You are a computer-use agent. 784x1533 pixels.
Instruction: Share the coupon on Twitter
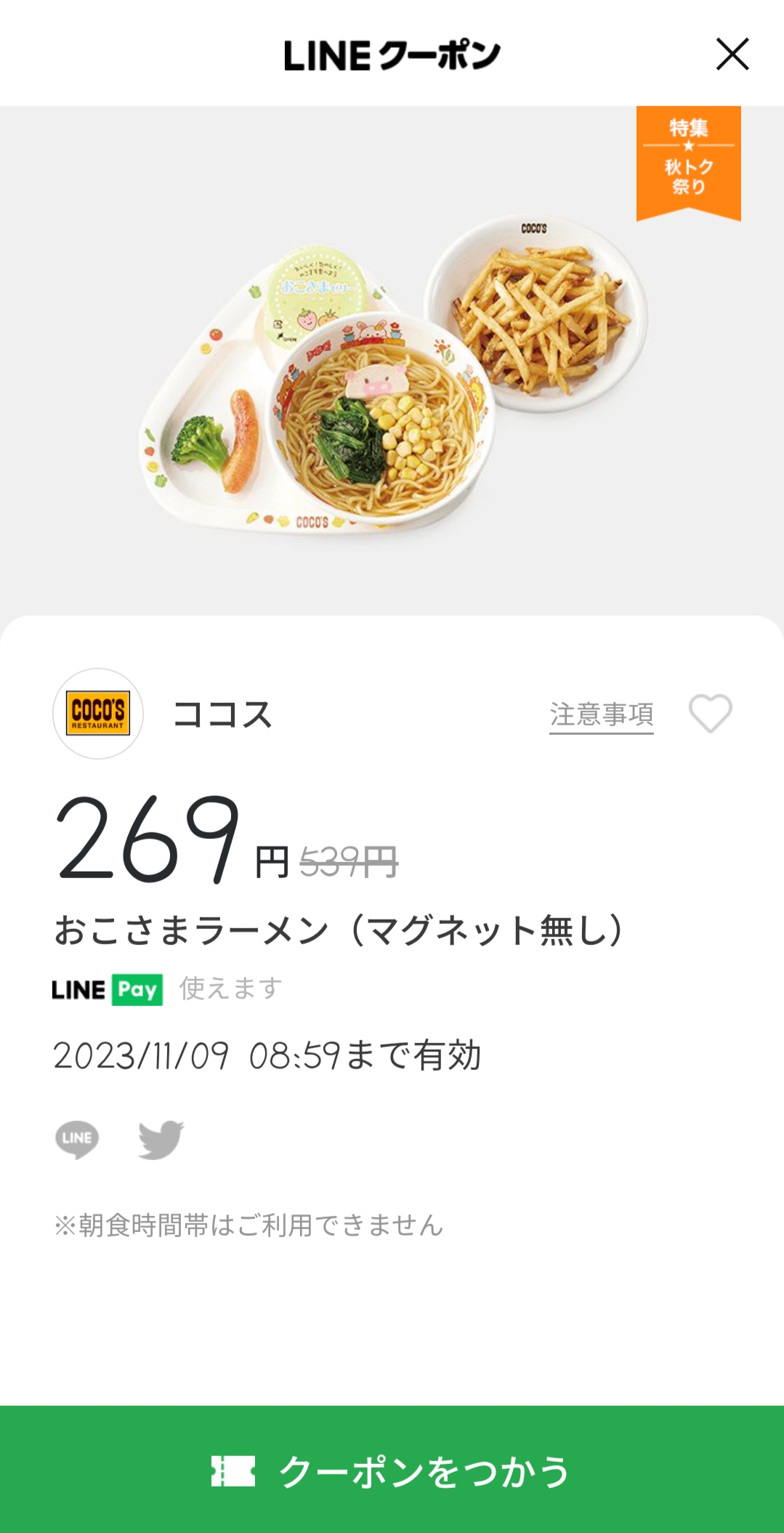click(x=161, y=1139)
